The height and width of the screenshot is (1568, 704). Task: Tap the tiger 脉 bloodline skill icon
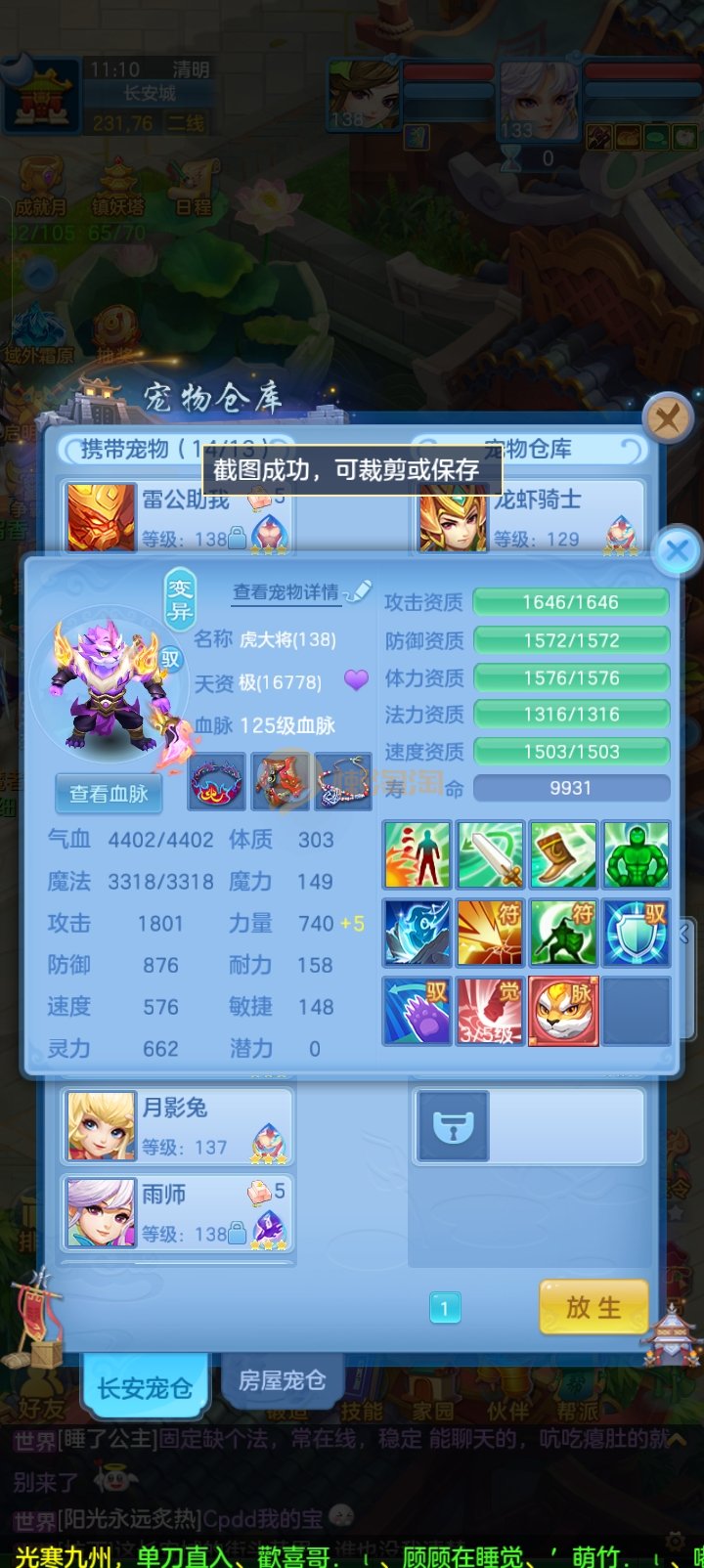point(563,1011)
